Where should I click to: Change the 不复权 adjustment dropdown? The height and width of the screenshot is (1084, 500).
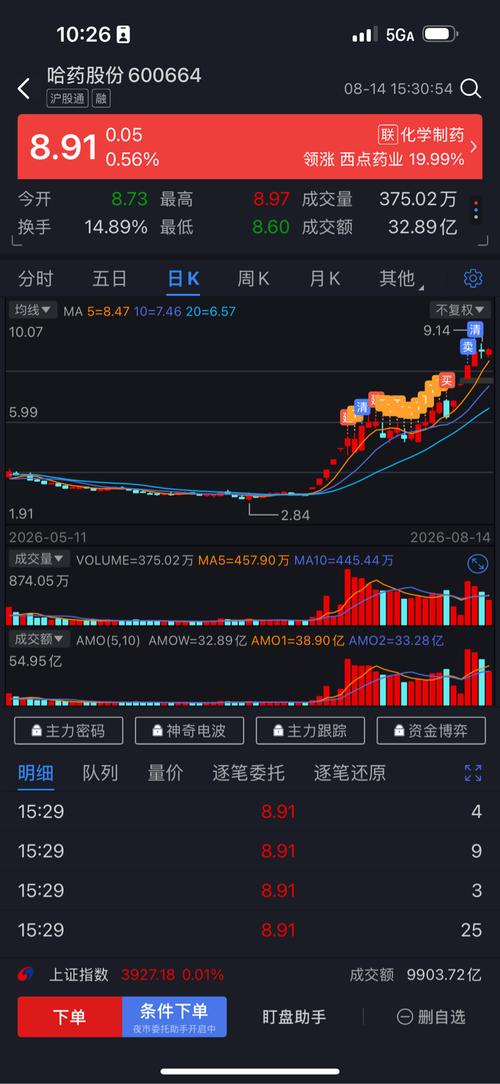click(x=460, y=310)
